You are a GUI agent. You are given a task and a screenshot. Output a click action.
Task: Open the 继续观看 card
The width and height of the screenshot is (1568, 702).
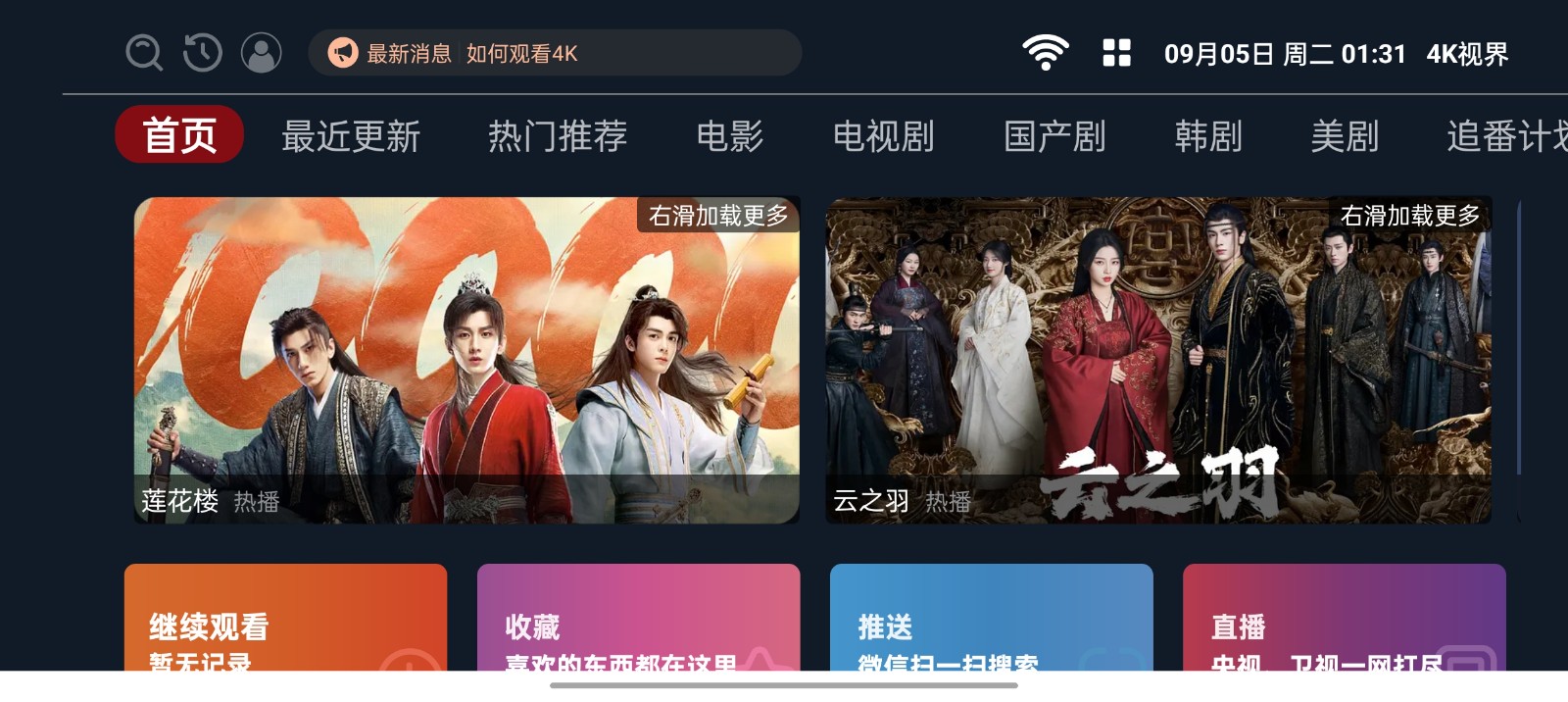pyautogui.click(x=285, y=619)
